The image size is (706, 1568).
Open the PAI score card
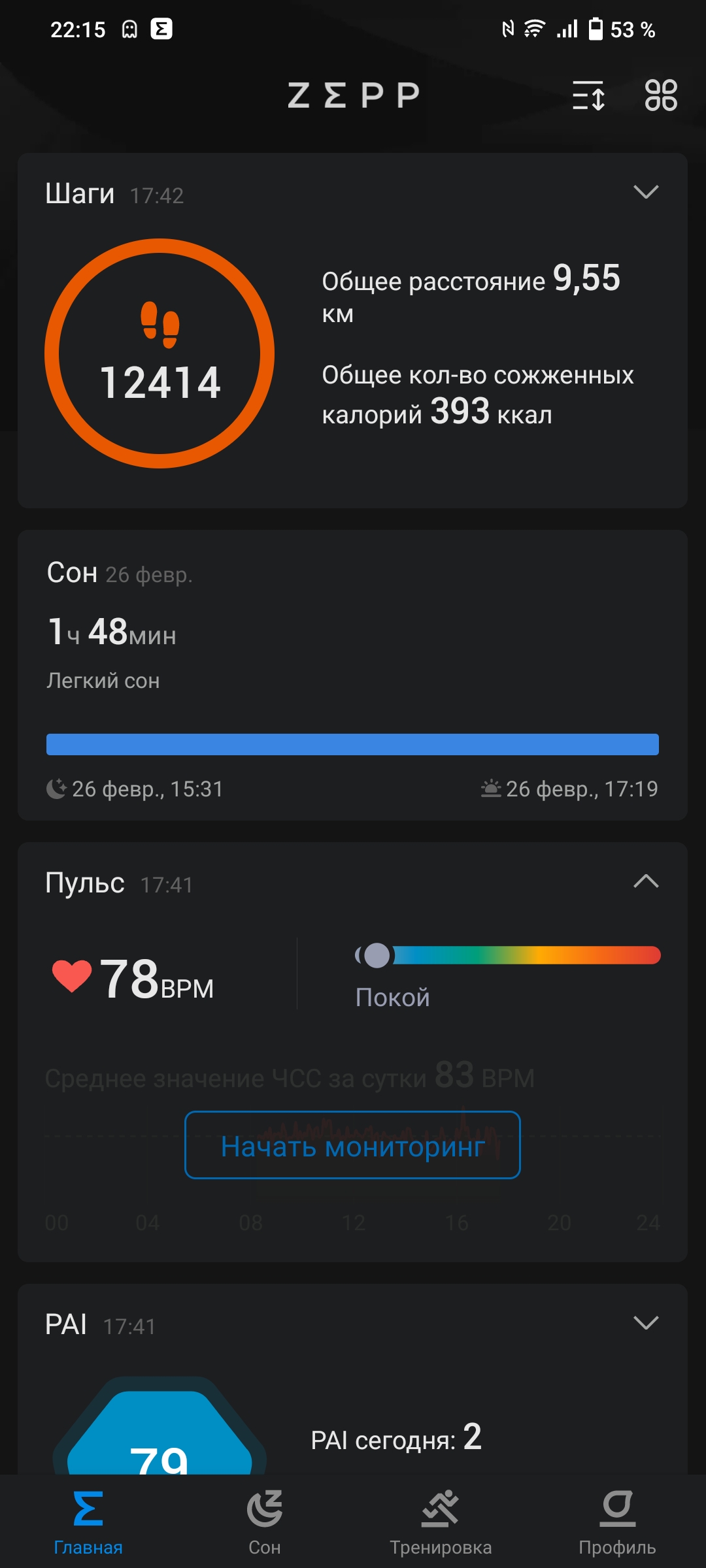click(x=352, y=1379)
